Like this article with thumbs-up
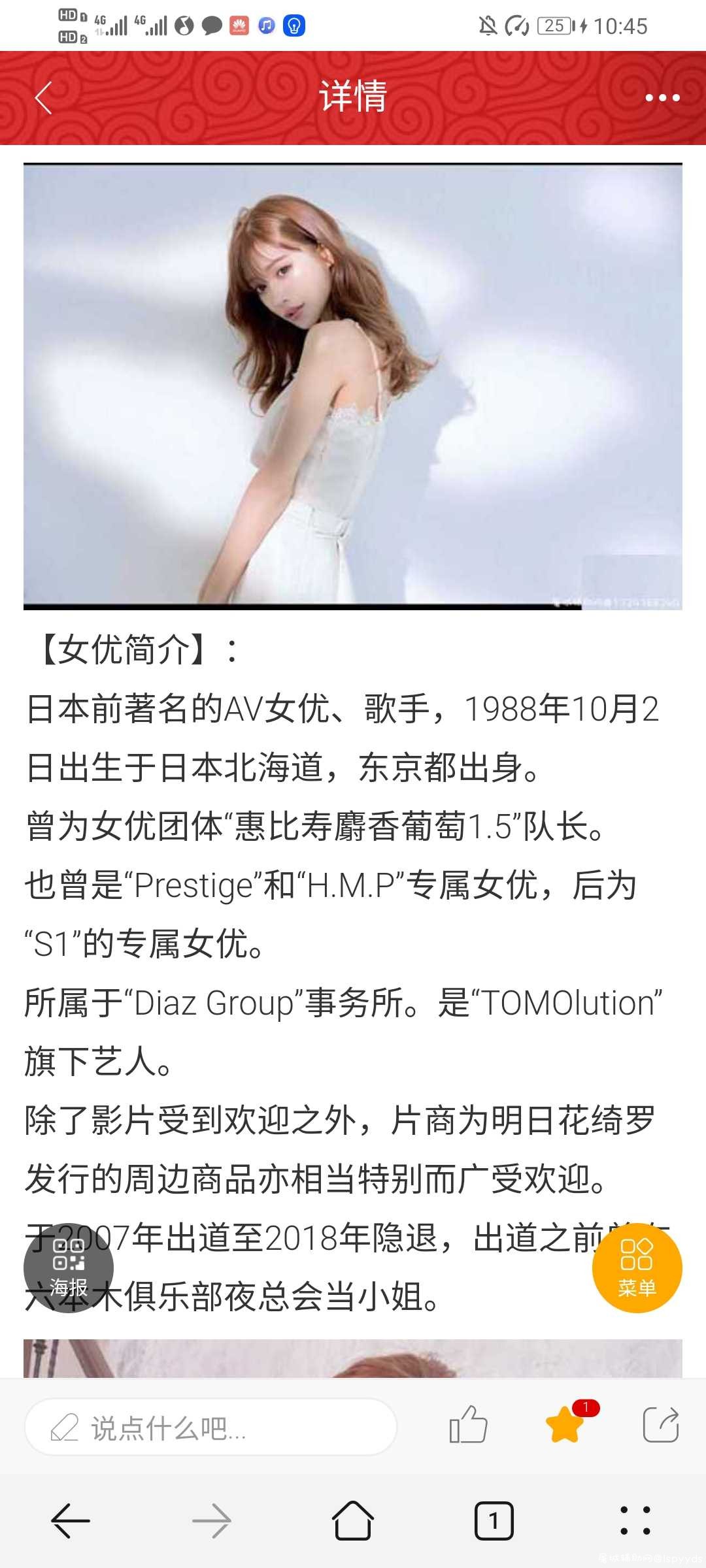Image resolution: width=706 pixels, height=1568 pixels. [468, 1424]
